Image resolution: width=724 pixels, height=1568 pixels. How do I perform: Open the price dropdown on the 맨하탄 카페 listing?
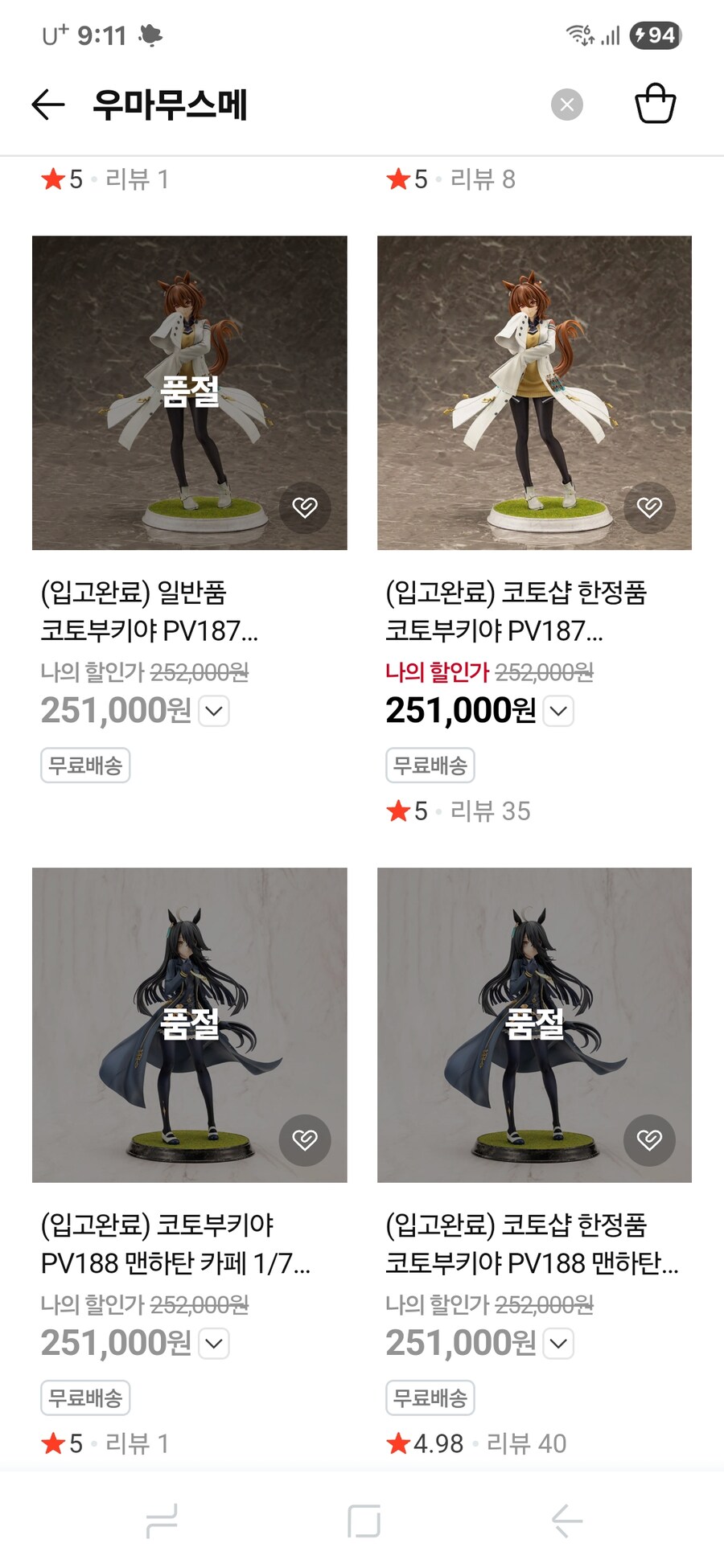click(x=212, y=1343)
